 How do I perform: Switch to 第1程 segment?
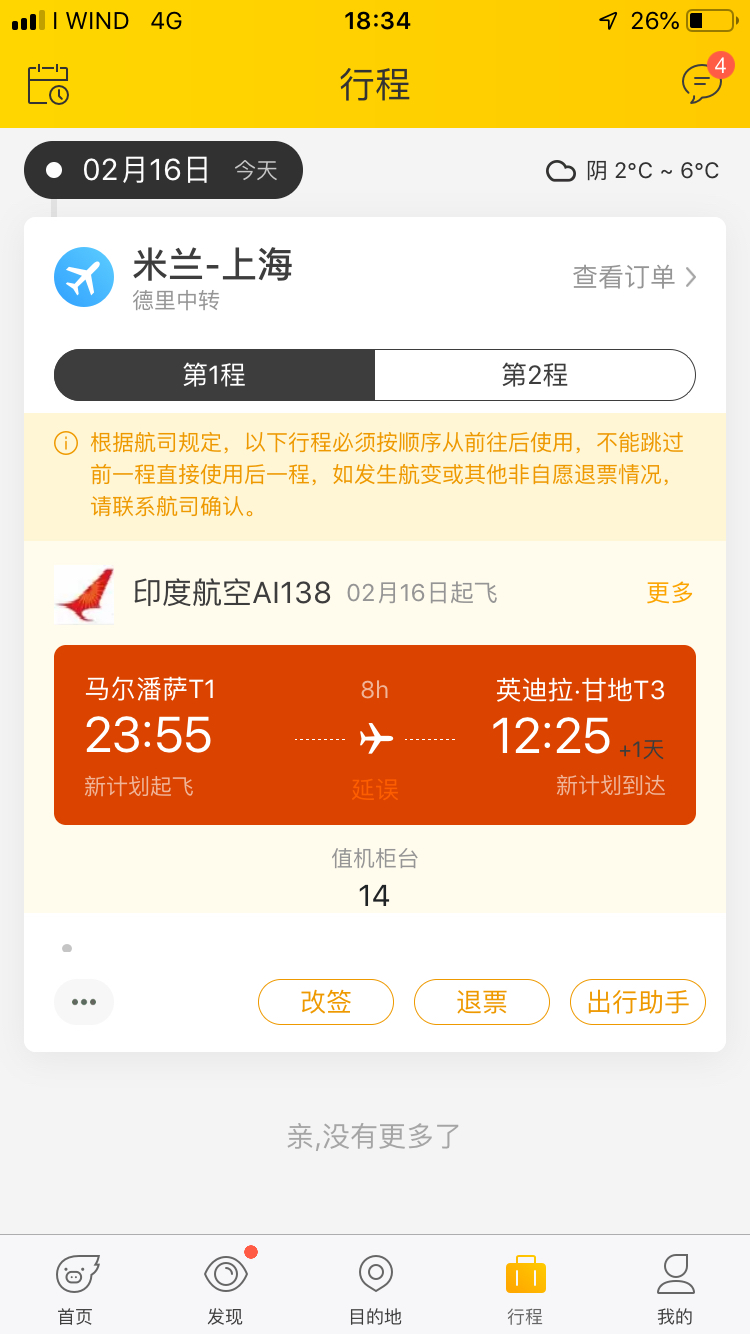214,375
